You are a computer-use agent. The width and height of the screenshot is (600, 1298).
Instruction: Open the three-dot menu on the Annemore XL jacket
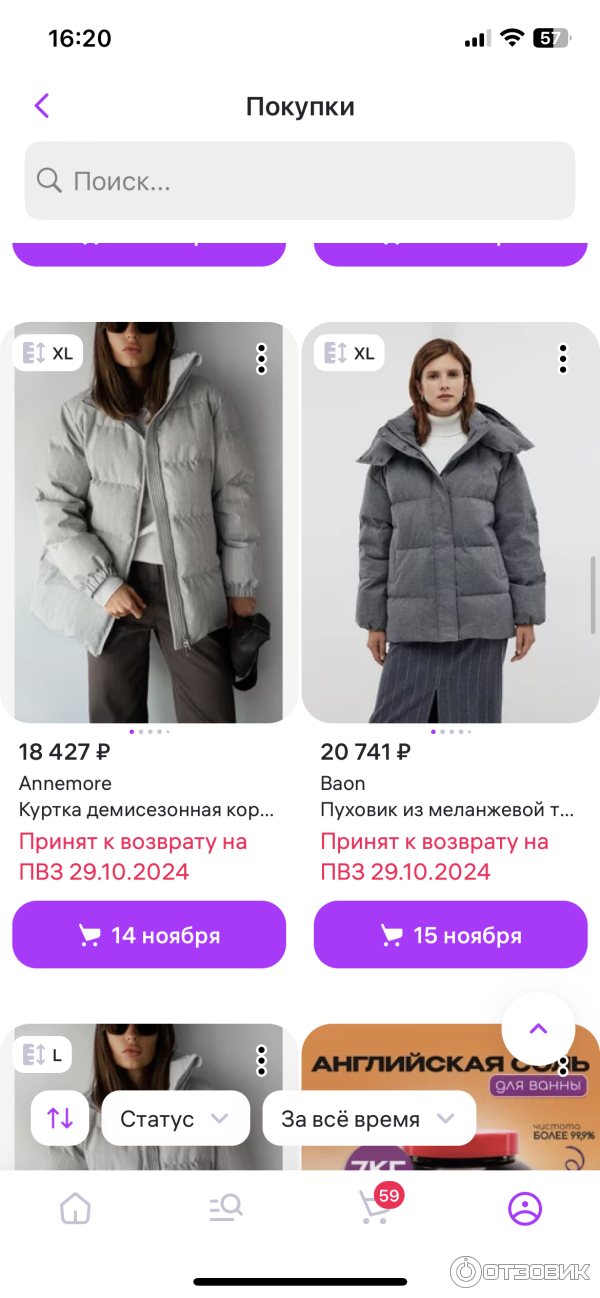coord(261,358)
